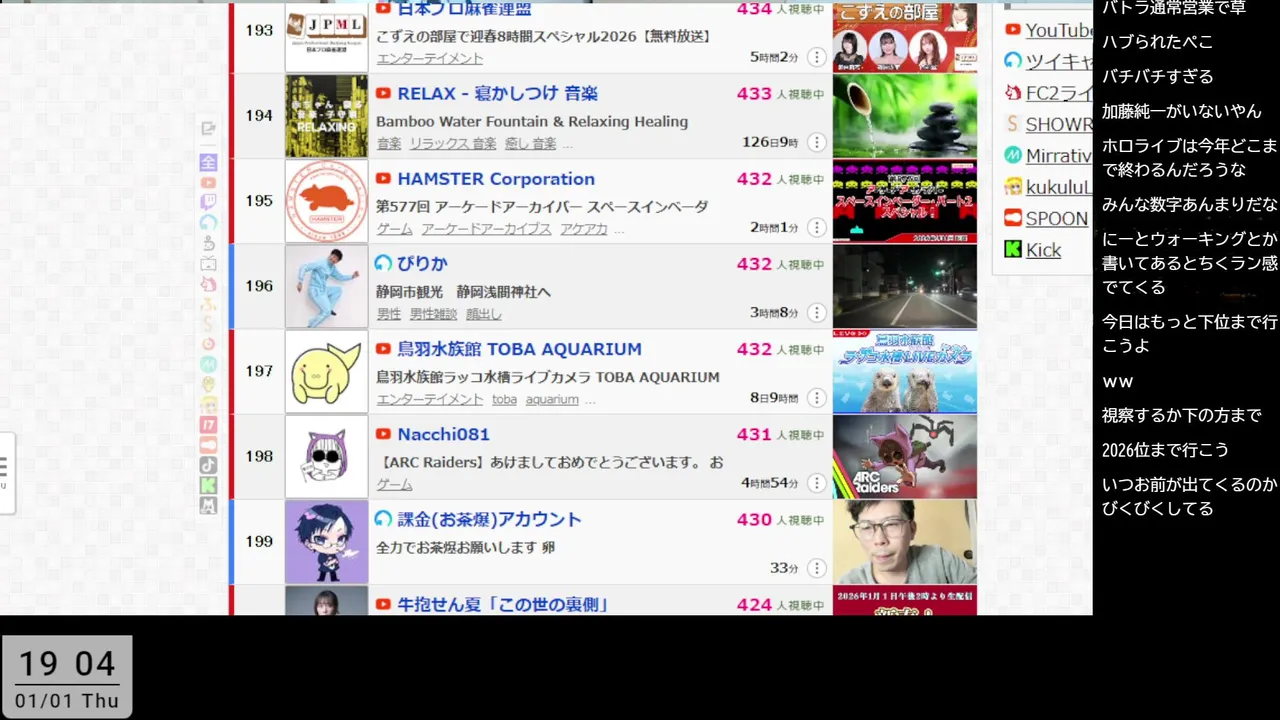
Task: Open the more options menu for ぴりか
Action: pos(817,313)
